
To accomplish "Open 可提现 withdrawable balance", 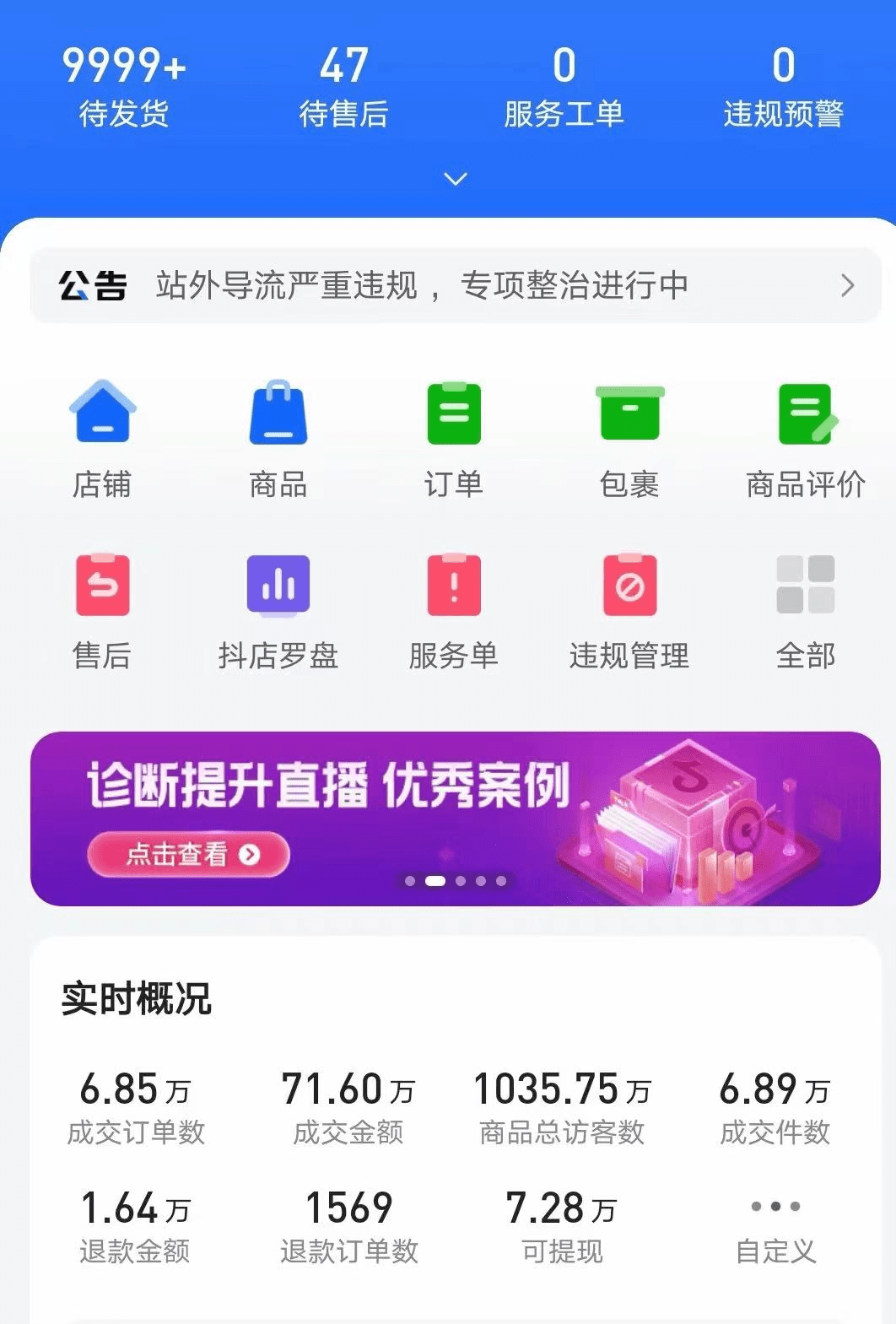I will coord(562,1225).
